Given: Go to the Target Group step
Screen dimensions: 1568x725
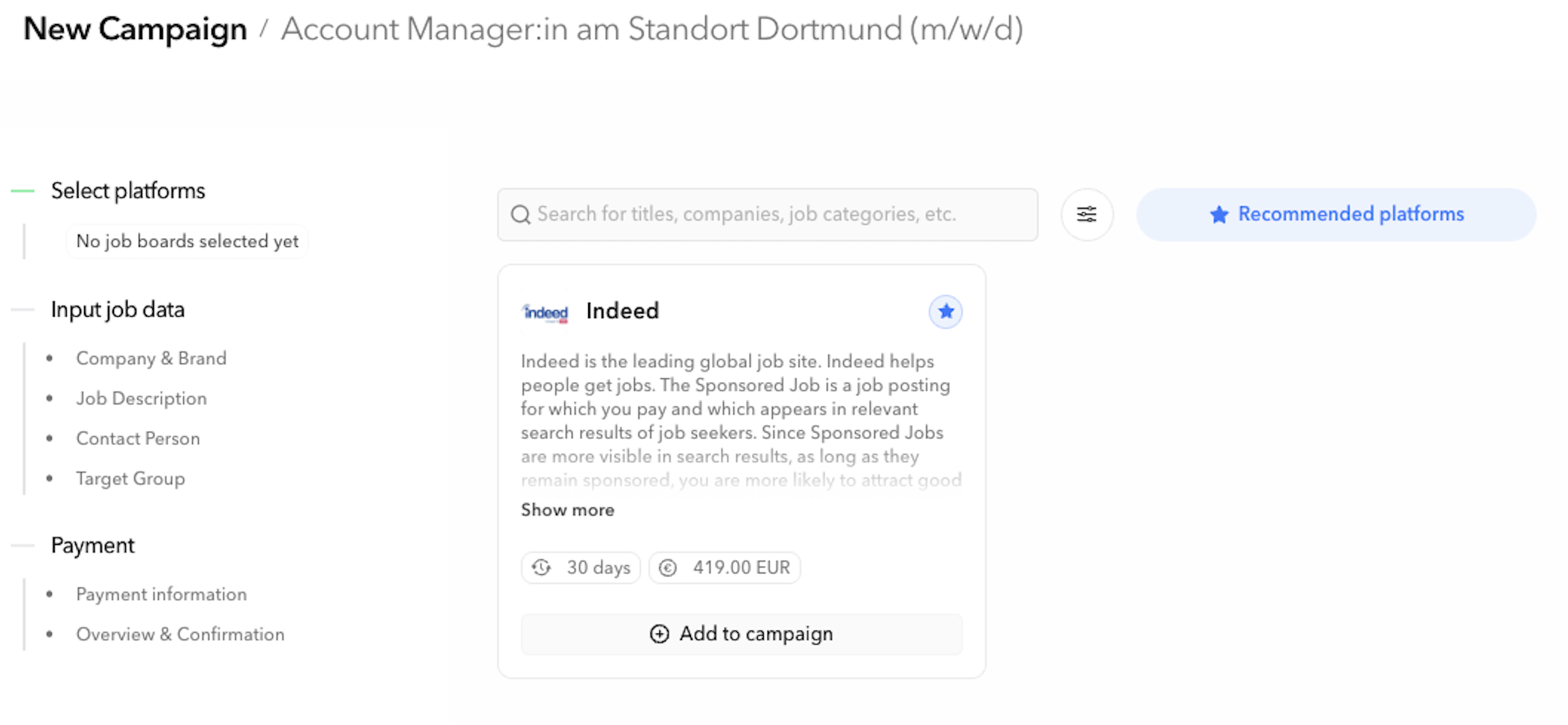Looking at the screenshot, I should (x=131, y=479).
